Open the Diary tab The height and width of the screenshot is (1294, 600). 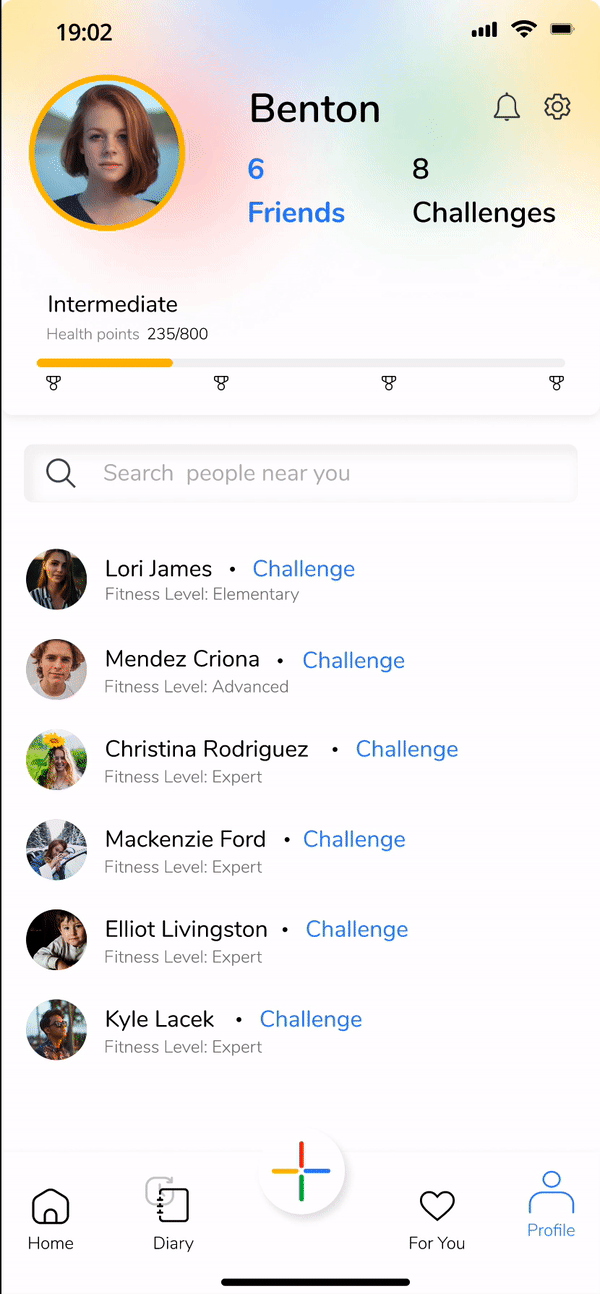172,1217
